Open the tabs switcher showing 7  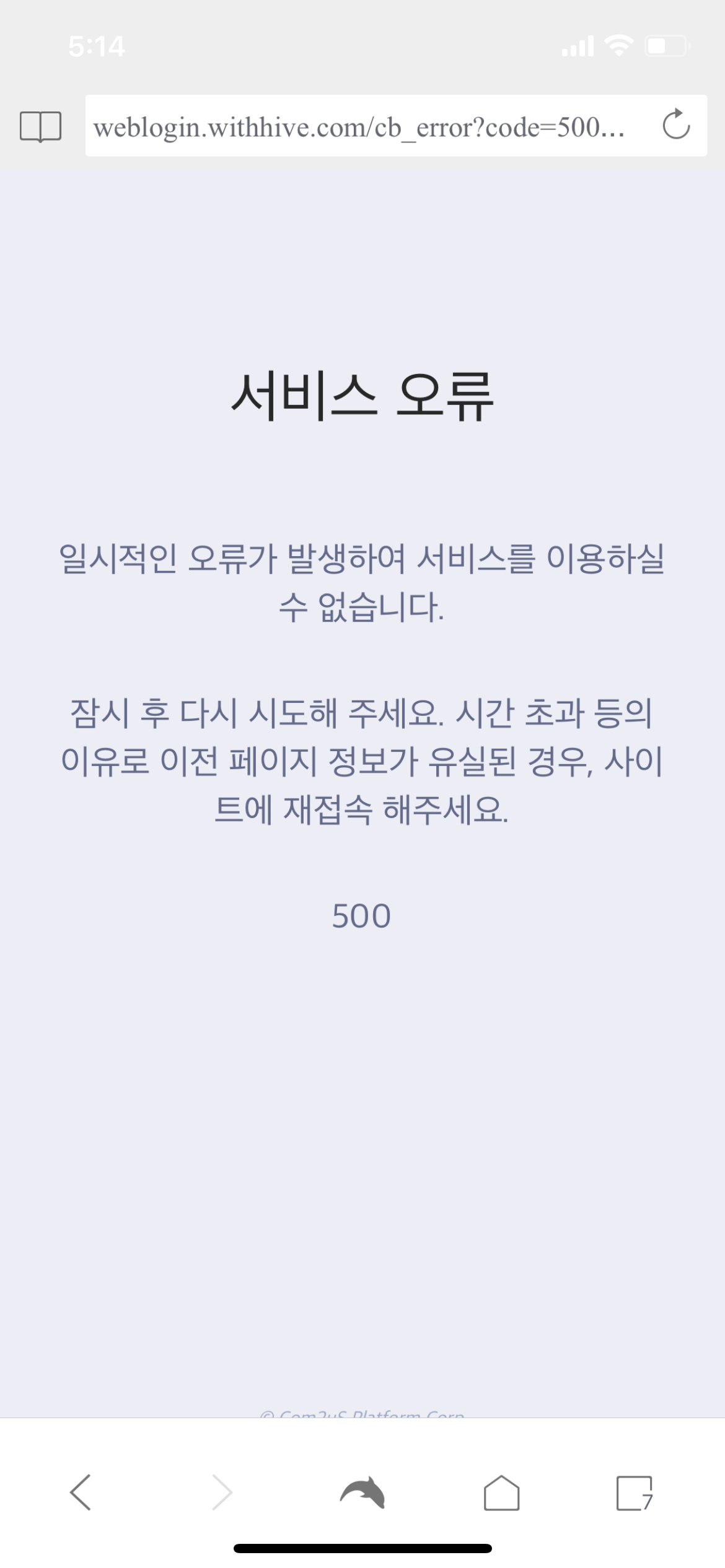635,1492
